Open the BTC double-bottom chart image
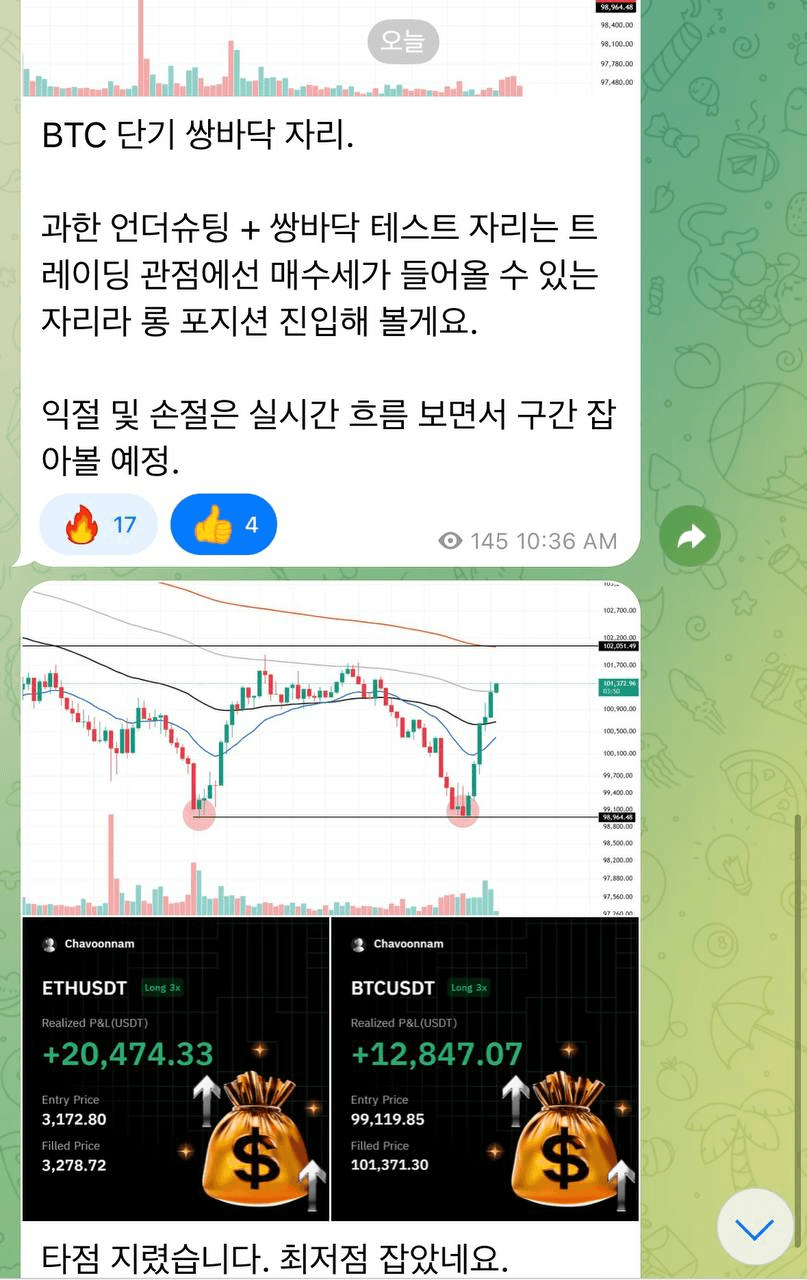 [x=330, y=748]
